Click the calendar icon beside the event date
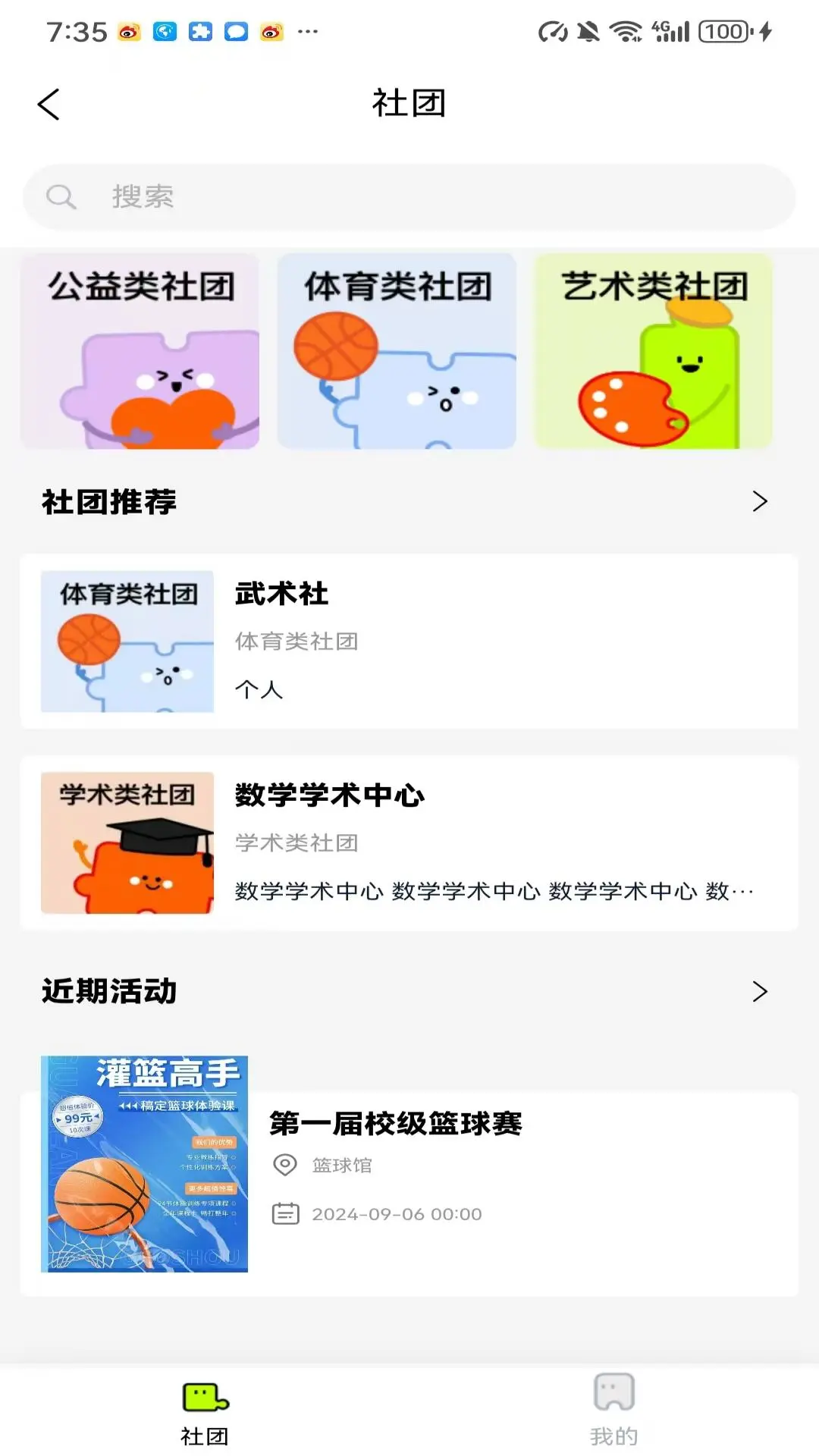The image size is (819, 1456). coord(286,1213)
